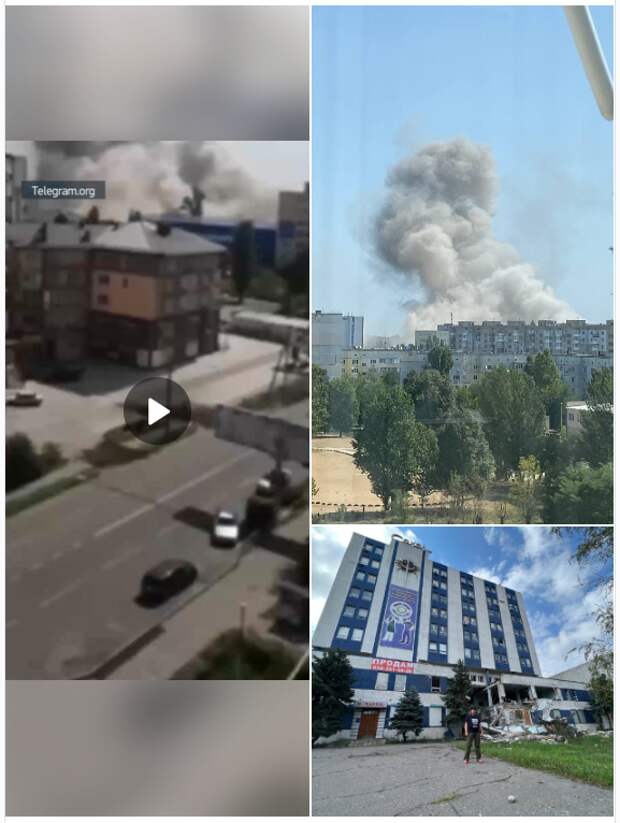Screen dimensions: 620x823
Task: Open the damaged blue building photo
Action: [462, 670]
